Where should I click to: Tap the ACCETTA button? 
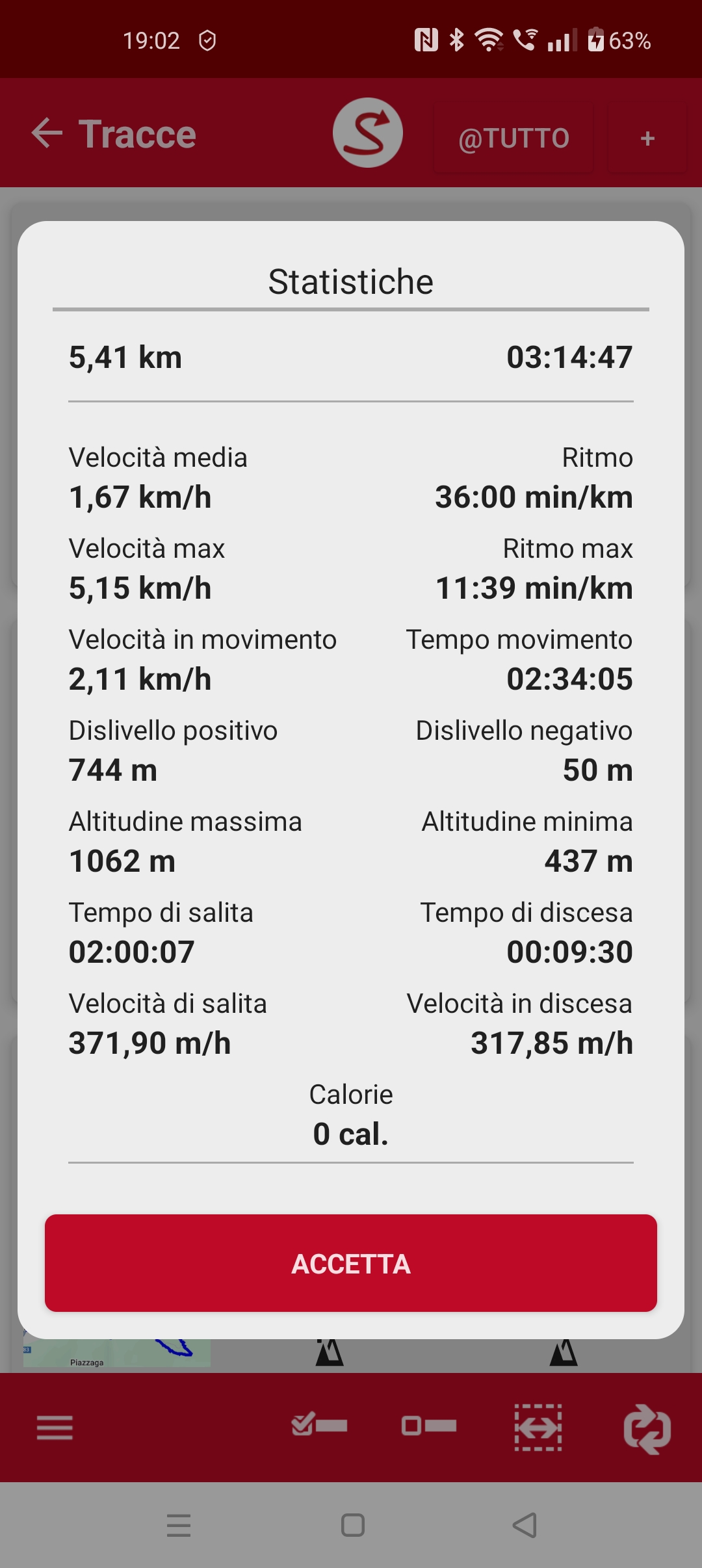351,1263
